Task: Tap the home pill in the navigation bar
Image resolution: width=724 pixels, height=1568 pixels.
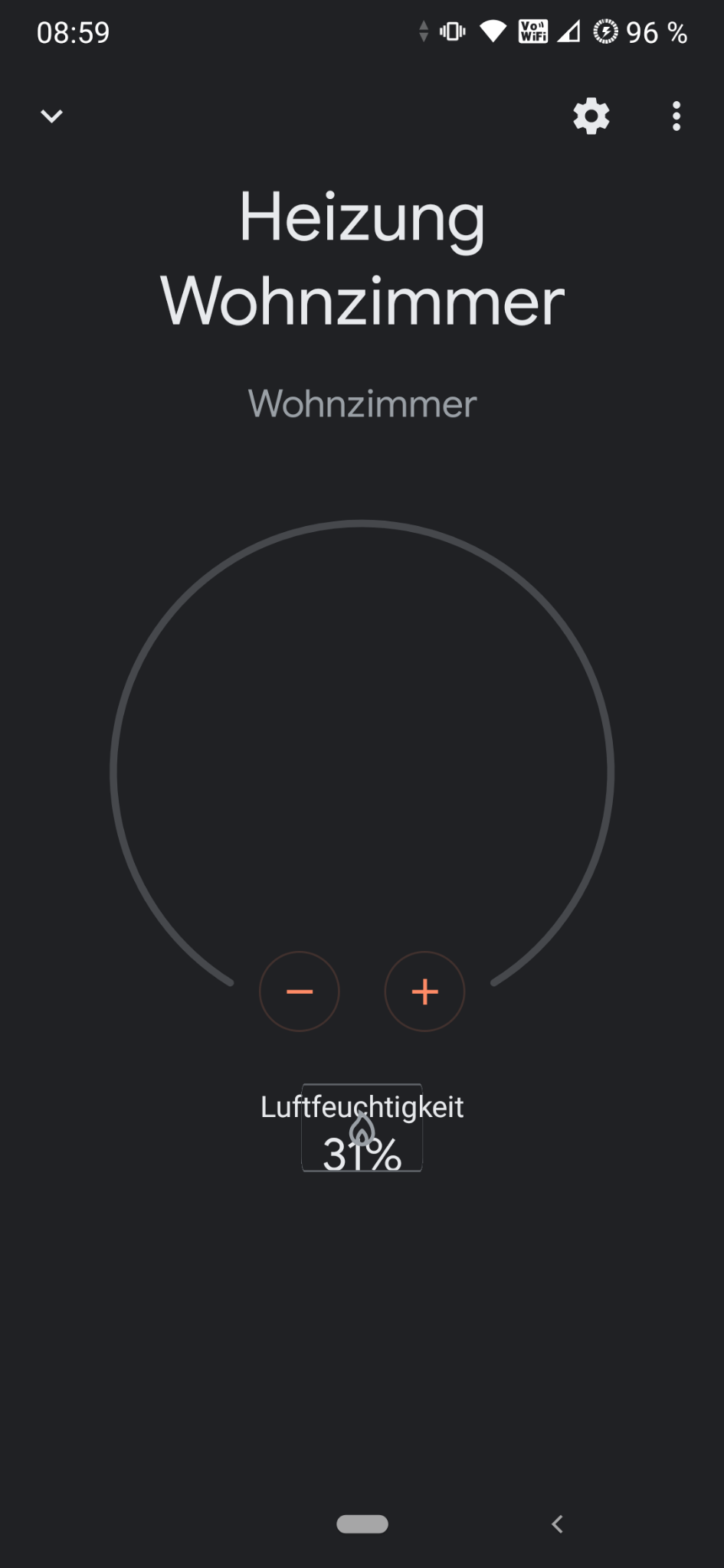Action: [362, 1524]
